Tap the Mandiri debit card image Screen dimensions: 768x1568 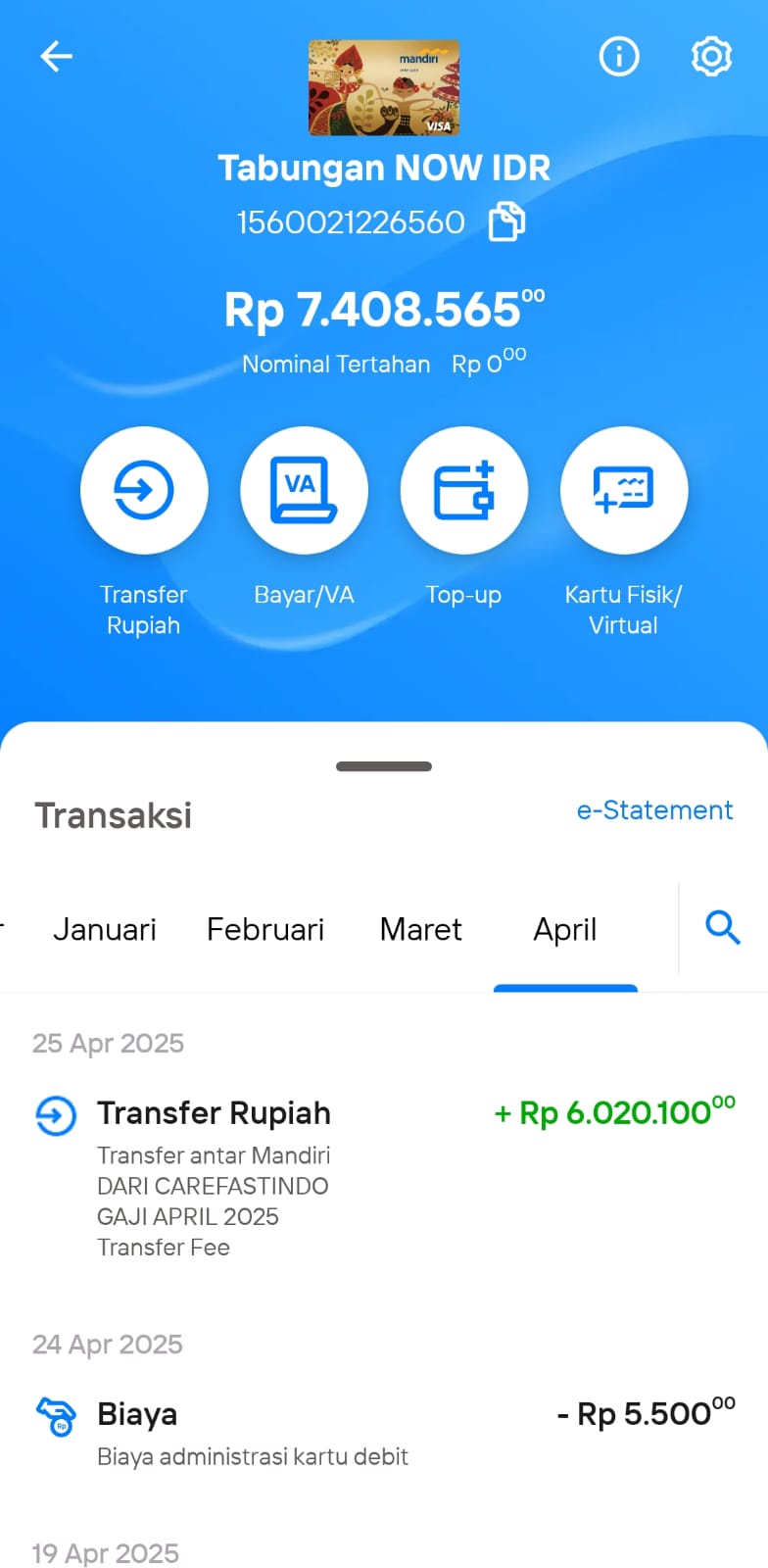[x=384, y=87]
